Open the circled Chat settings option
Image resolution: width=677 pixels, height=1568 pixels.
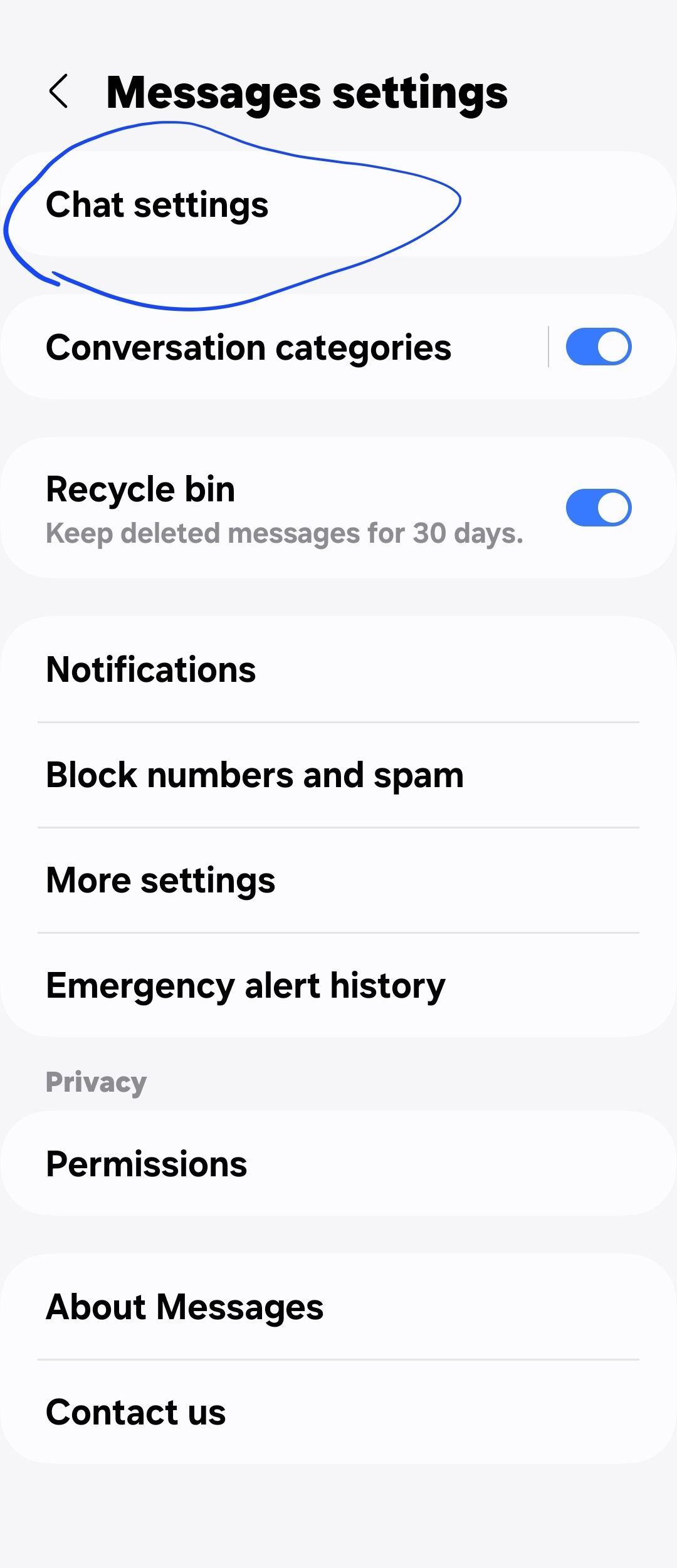tap(157, 204)
